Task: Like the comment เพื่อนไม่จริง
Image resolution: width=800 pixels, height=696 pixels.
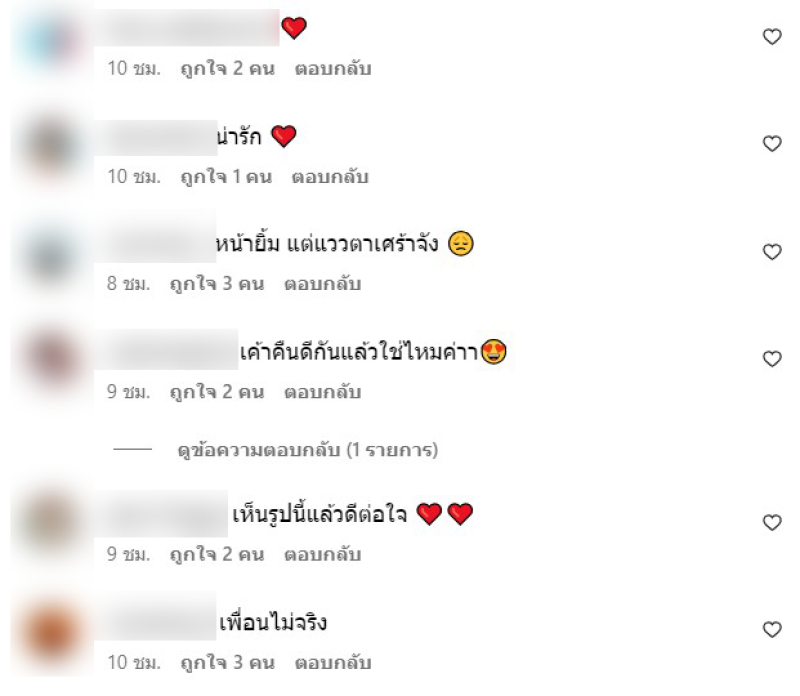Action: [772, 630]
